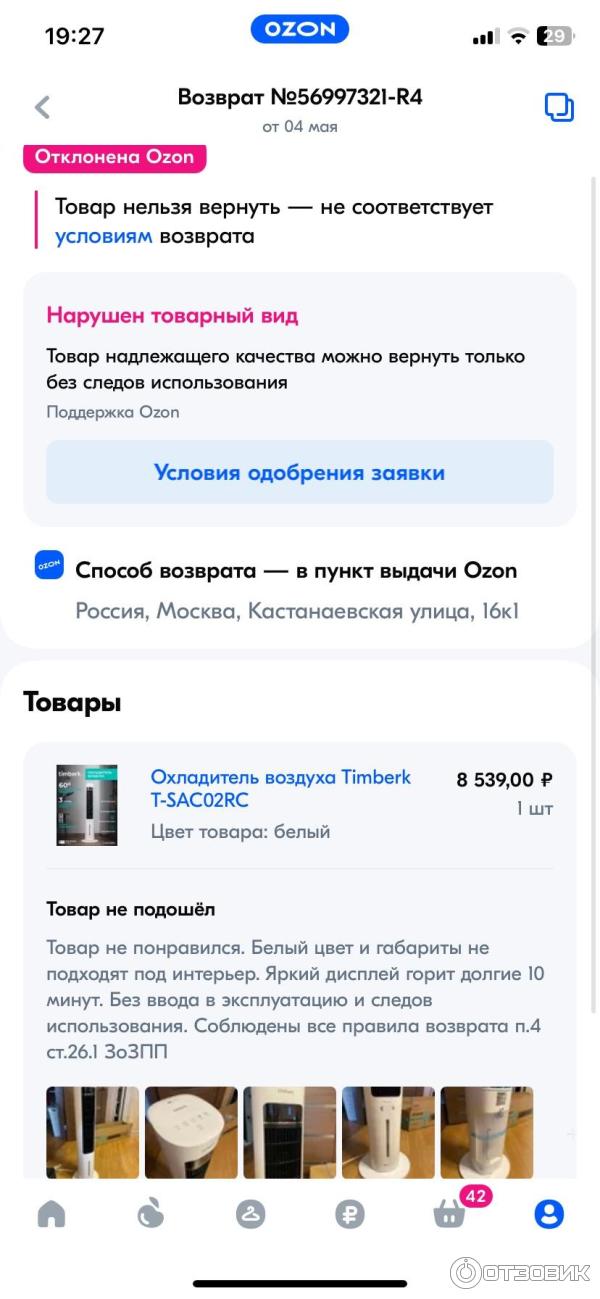Image resolution: width=600 pixels, height=1299 pixels.
Task: Open the cart with 42 items
Action: pyautogui.click(x=449, y=1213)
